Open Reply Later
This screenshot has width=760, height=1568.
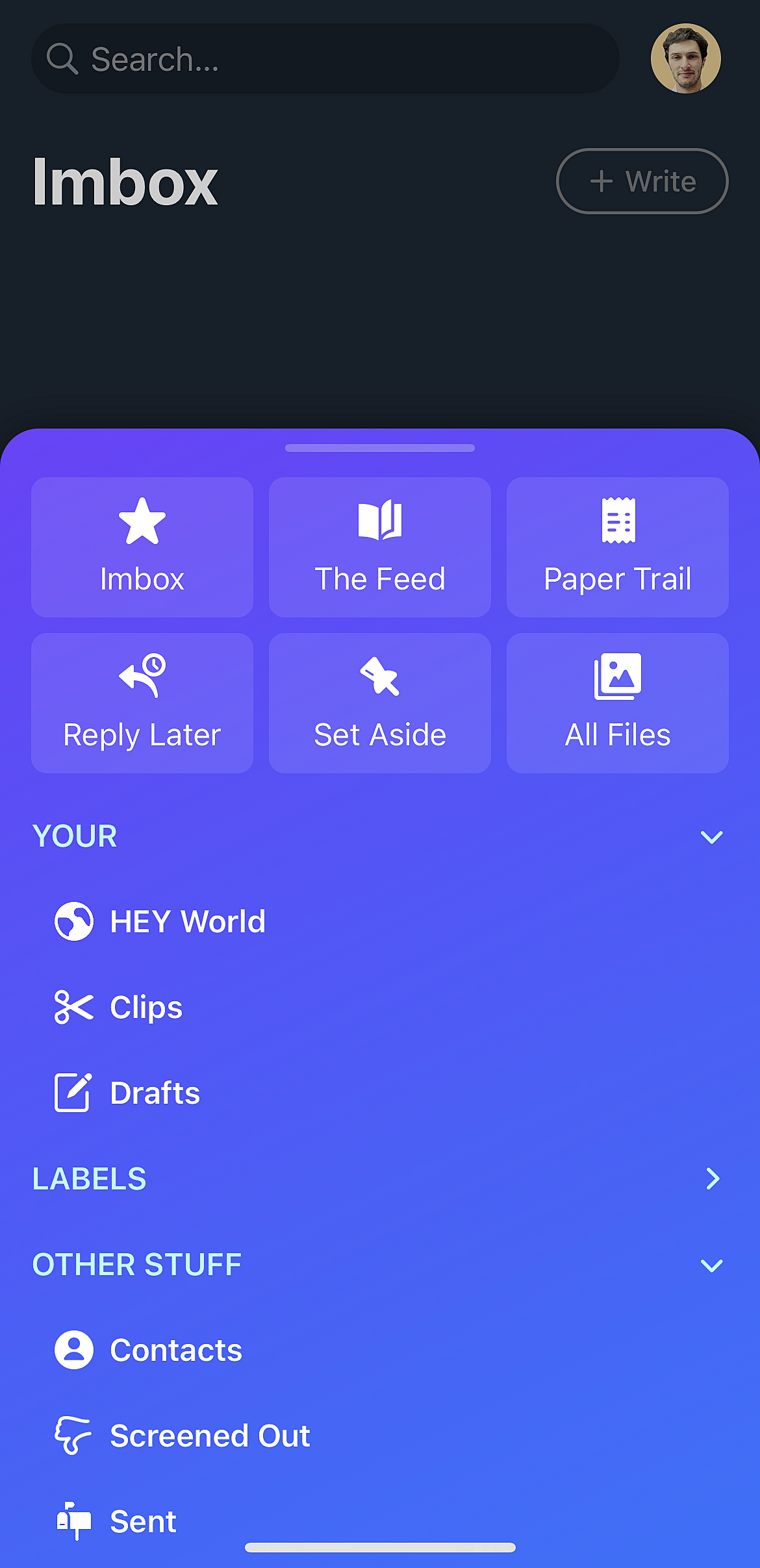coord(142,703)
